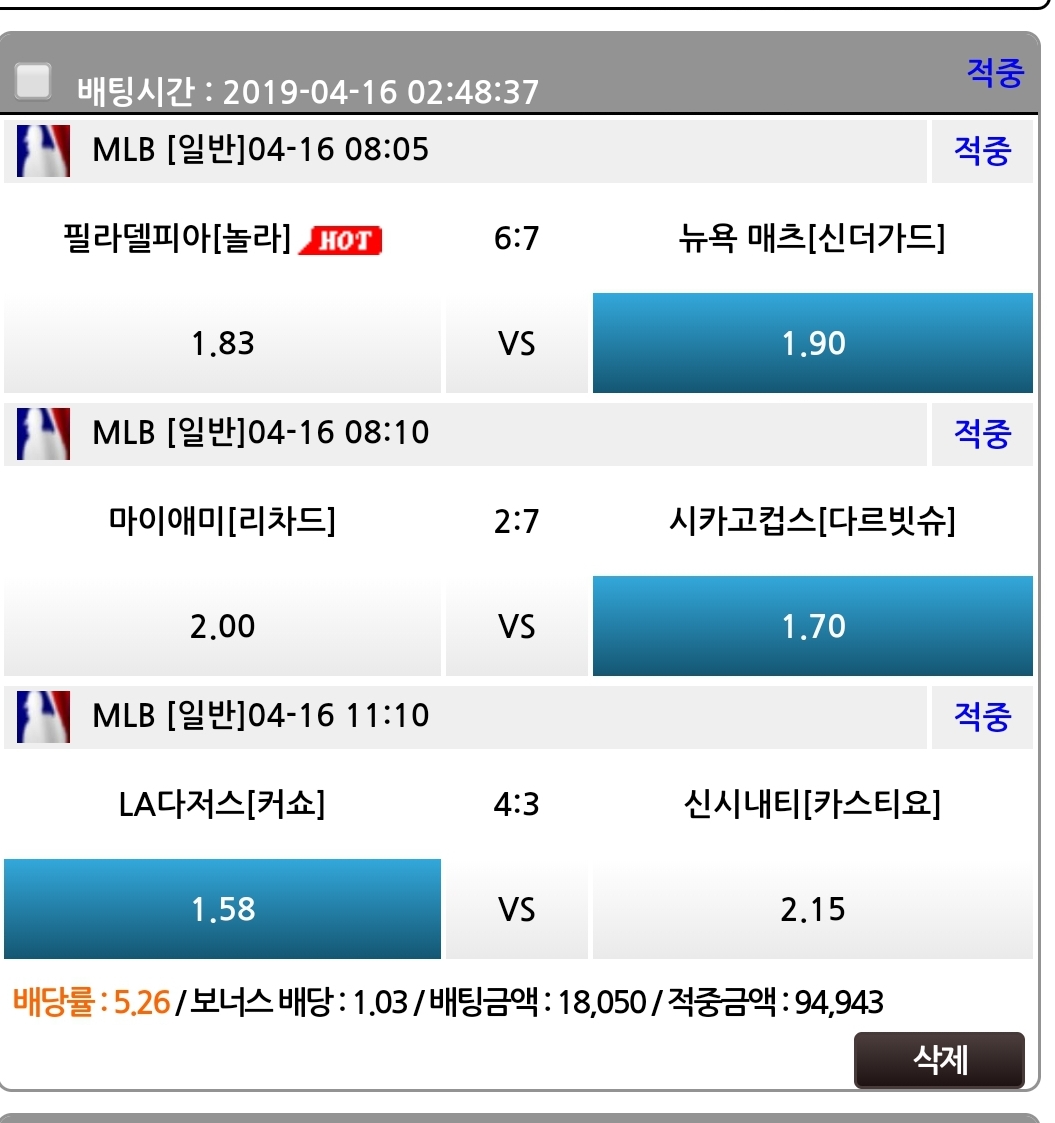Select the 1.90 odds for 뉴욕 매츠
This screenshot has height=1123, width=1055.
pos(812,343)
